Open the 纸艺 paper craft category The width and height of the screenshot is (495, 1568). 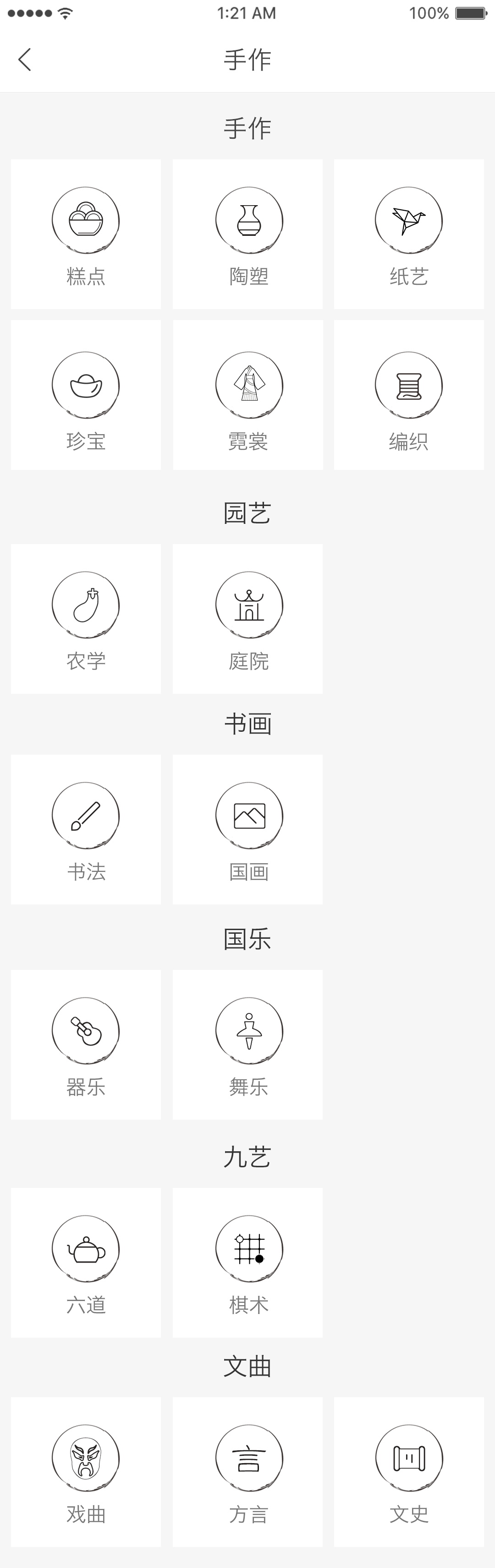(408, 234)
